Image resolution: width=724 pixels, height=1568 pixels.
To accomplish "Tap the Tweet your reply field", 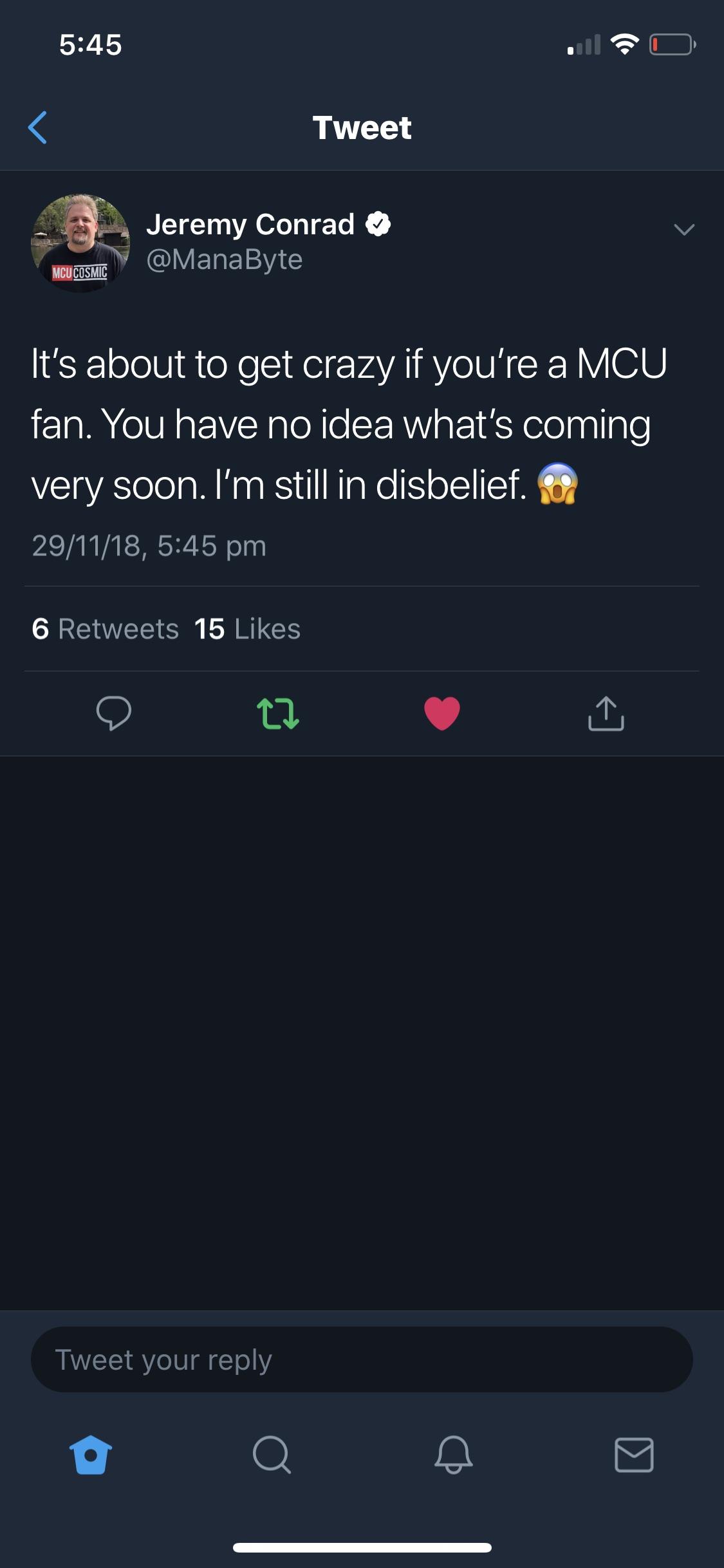I will (362, 1359).
